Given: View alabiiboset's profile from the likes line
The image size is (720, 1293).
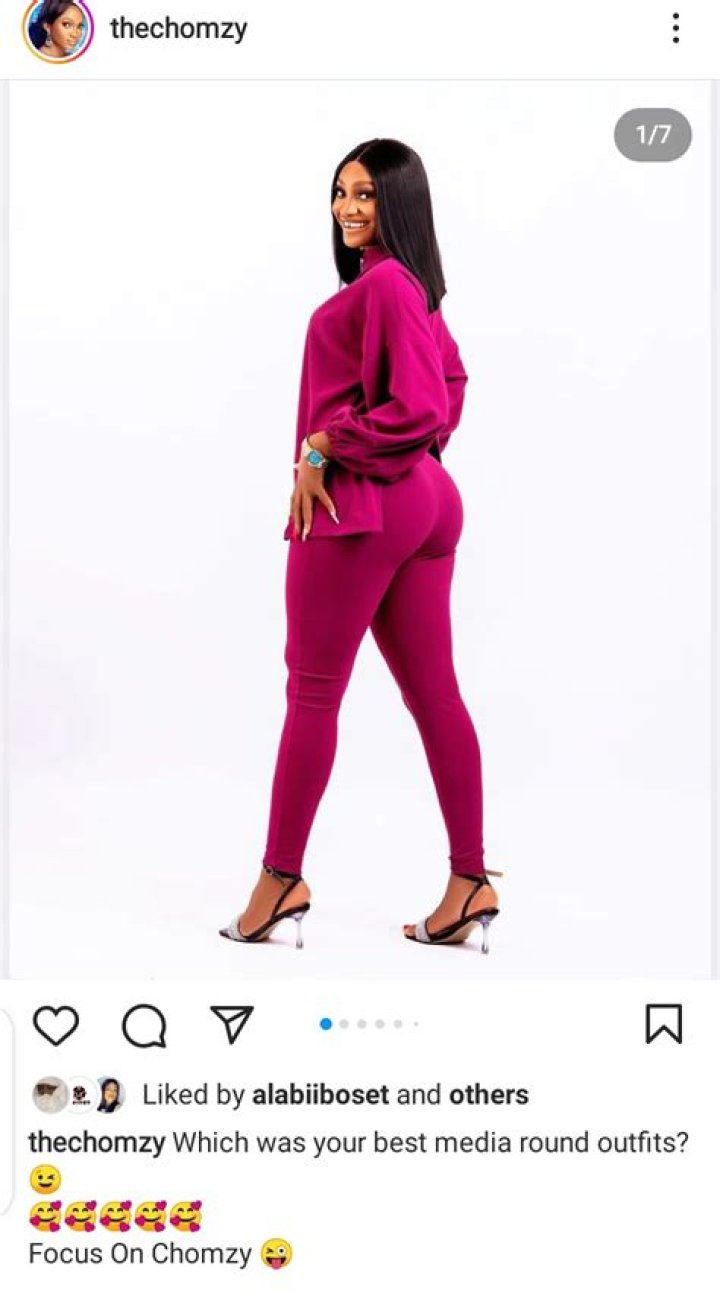Looking at the screenshot, I should tap(319, 1095).
